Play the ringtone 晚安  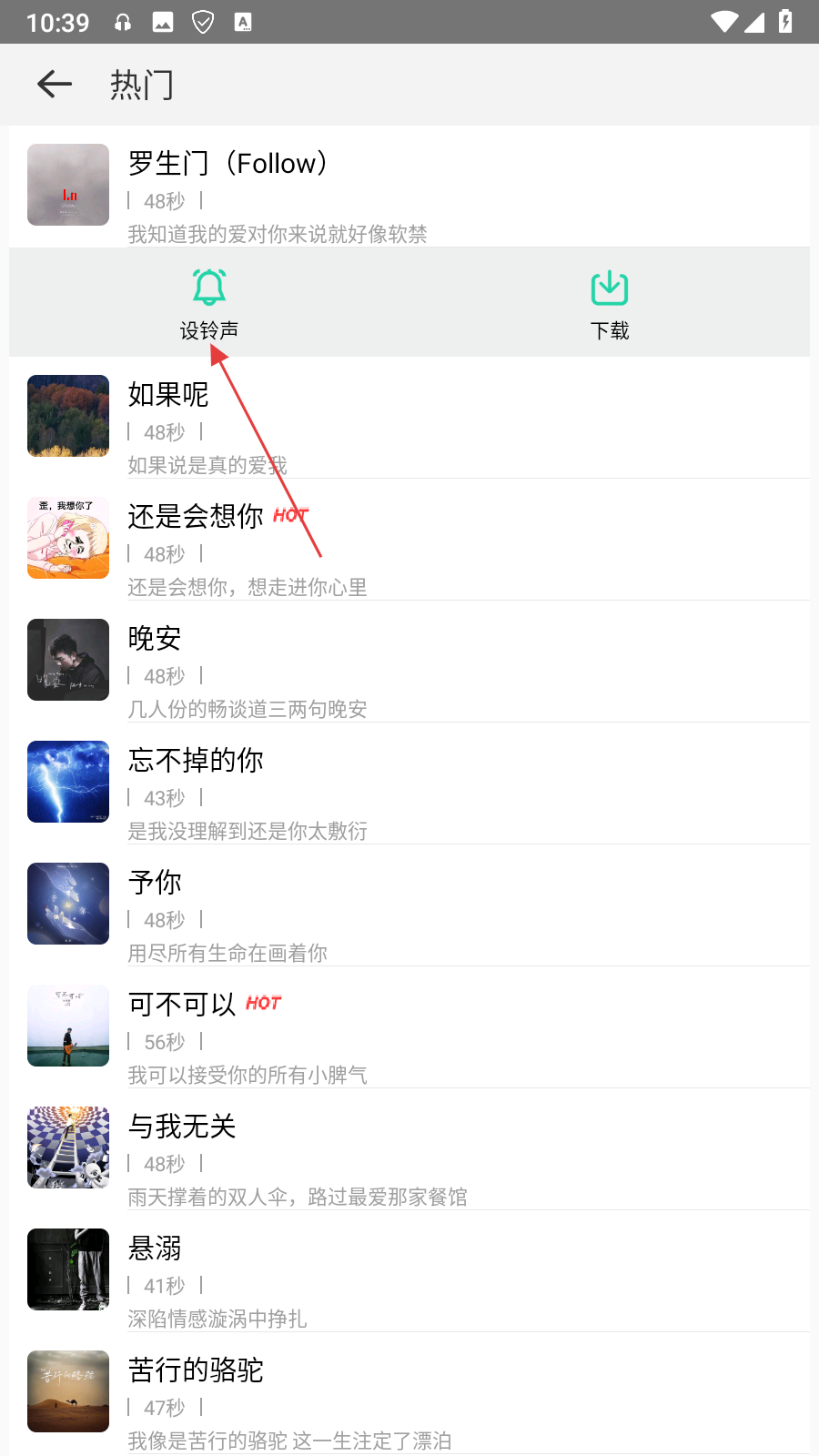point(155,639)
